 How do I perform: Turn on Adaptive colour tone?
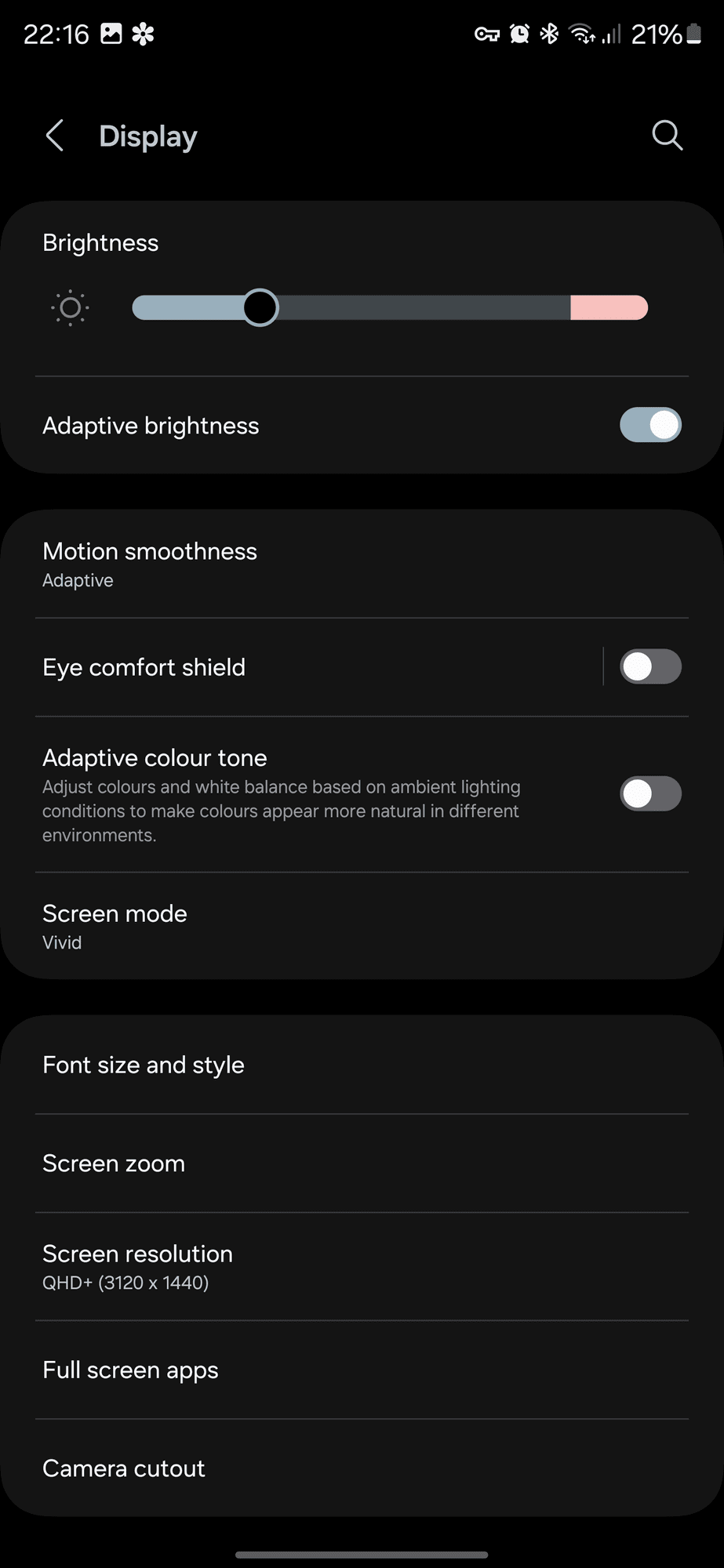(x=649, y=793)
